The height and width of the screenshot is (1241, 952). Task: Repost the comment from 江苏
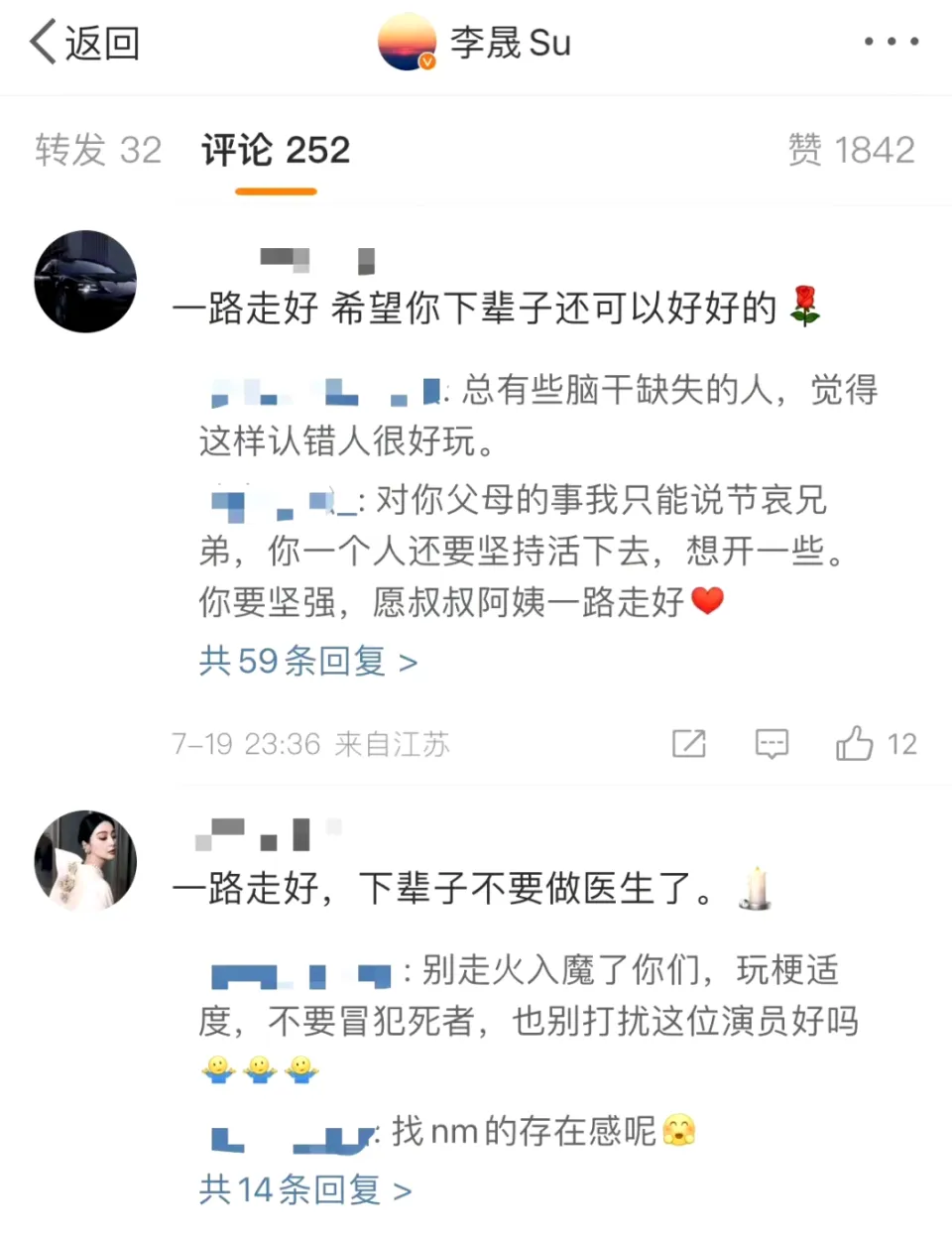click(688, 743)
